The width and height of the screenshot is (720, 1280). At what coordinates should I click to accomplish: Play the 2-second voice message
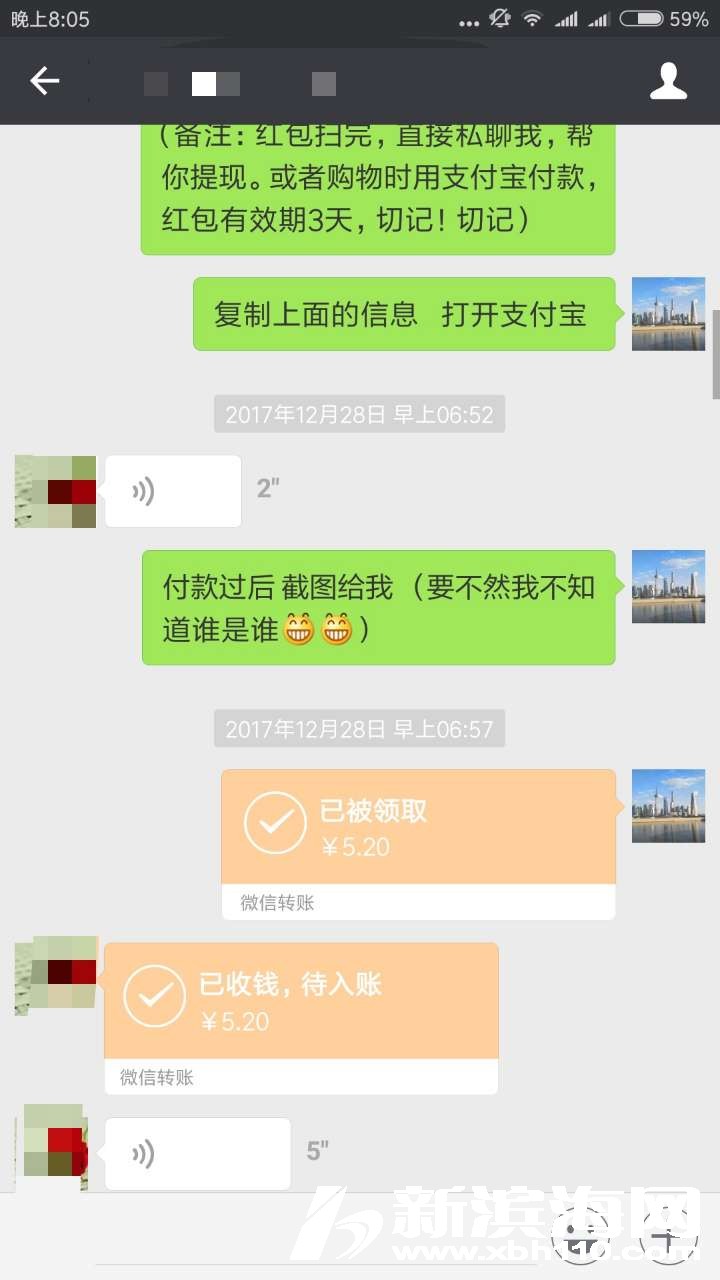click(x=173, y=491)
